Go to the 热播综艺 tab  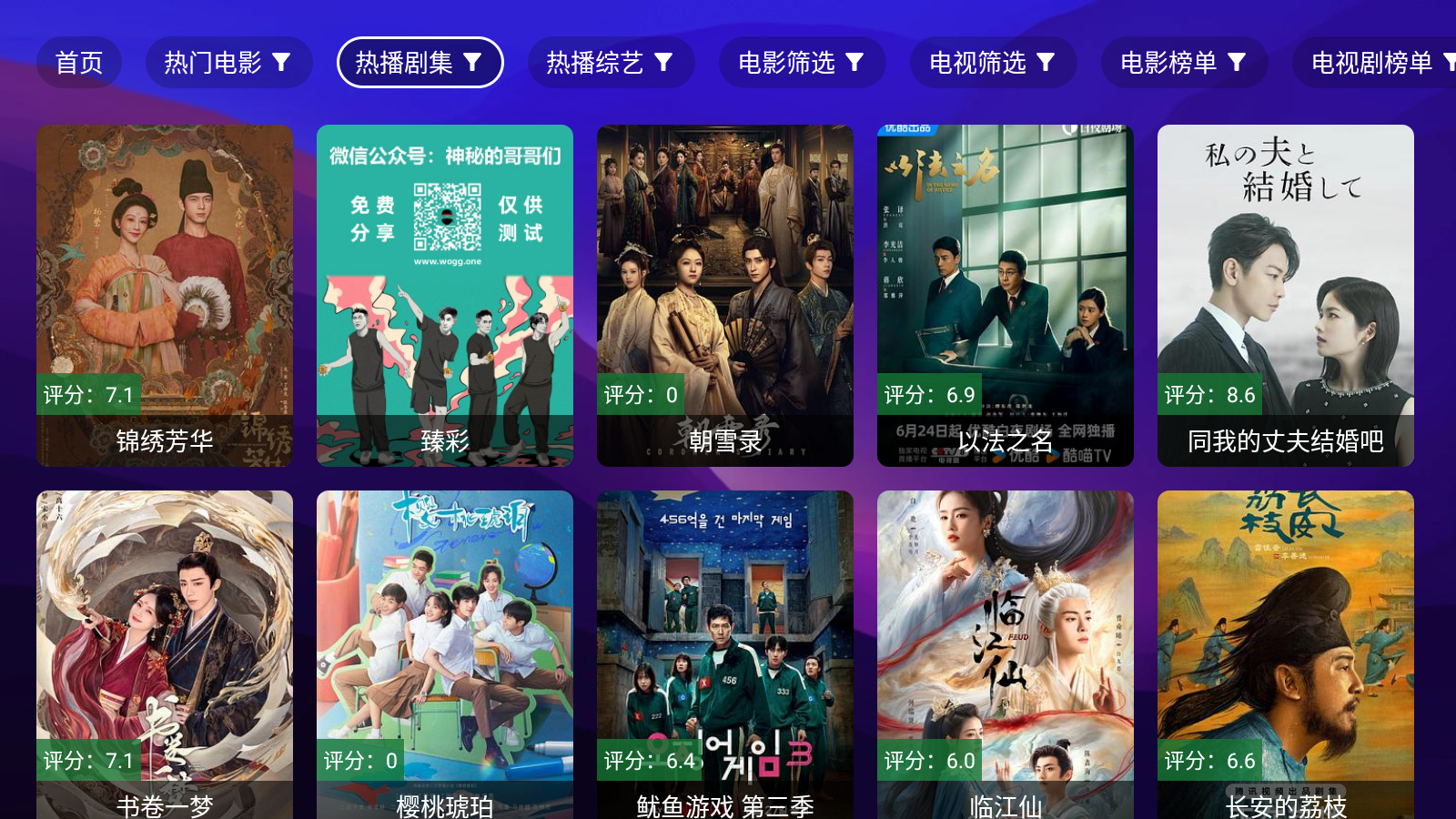point(611,63)
